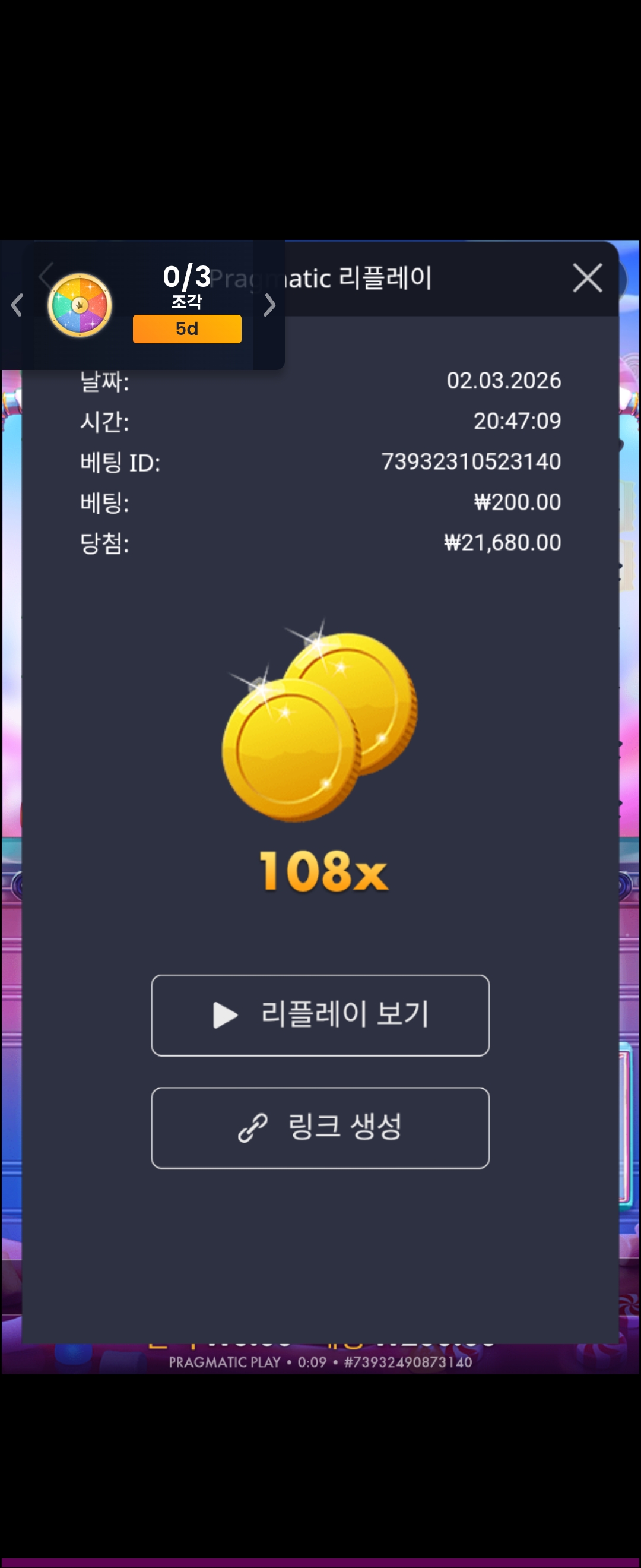The width and height of the screenshot is (641, 1568).
Task: Open the spin wheel 조각 widget
Action: click(x=80, y=305)
